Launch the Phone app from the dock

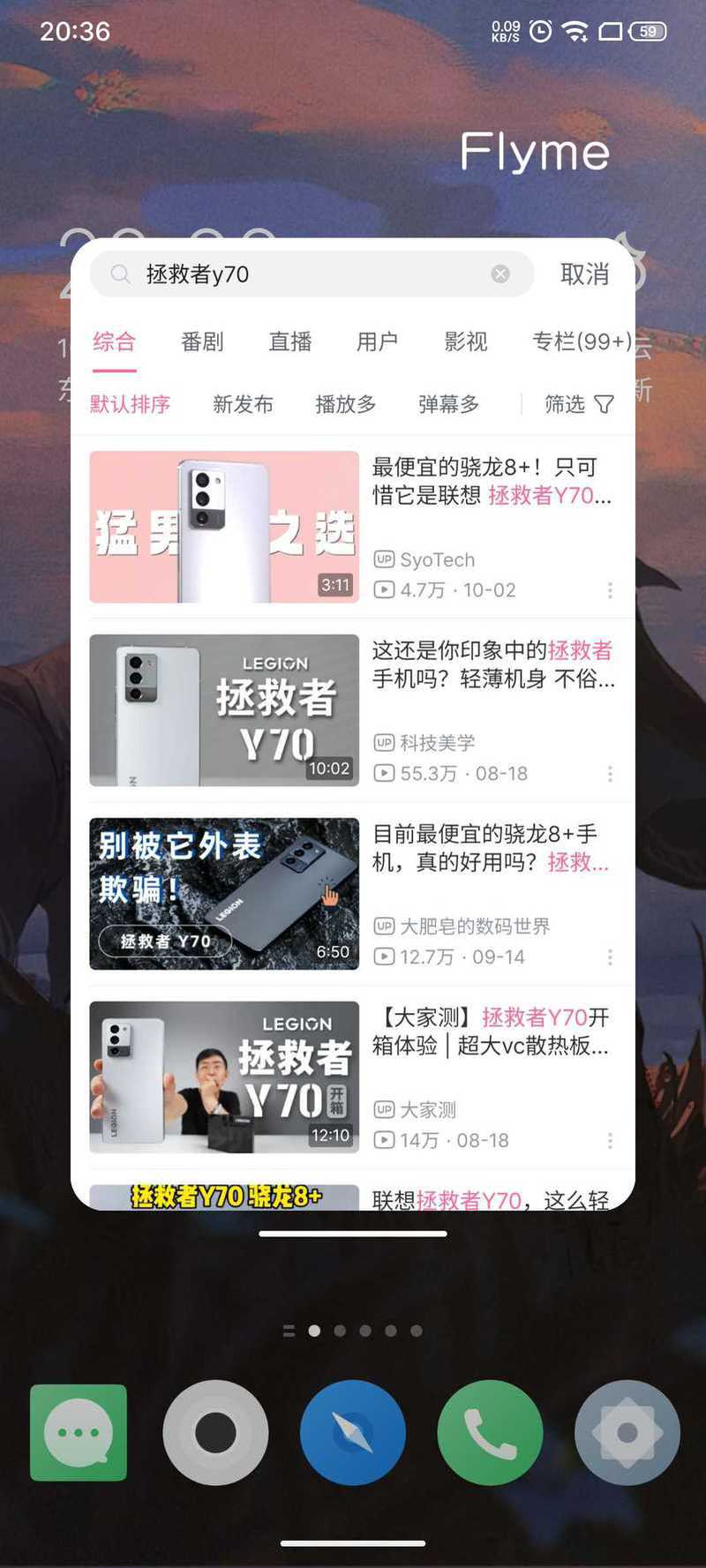tap(490, 1432)
